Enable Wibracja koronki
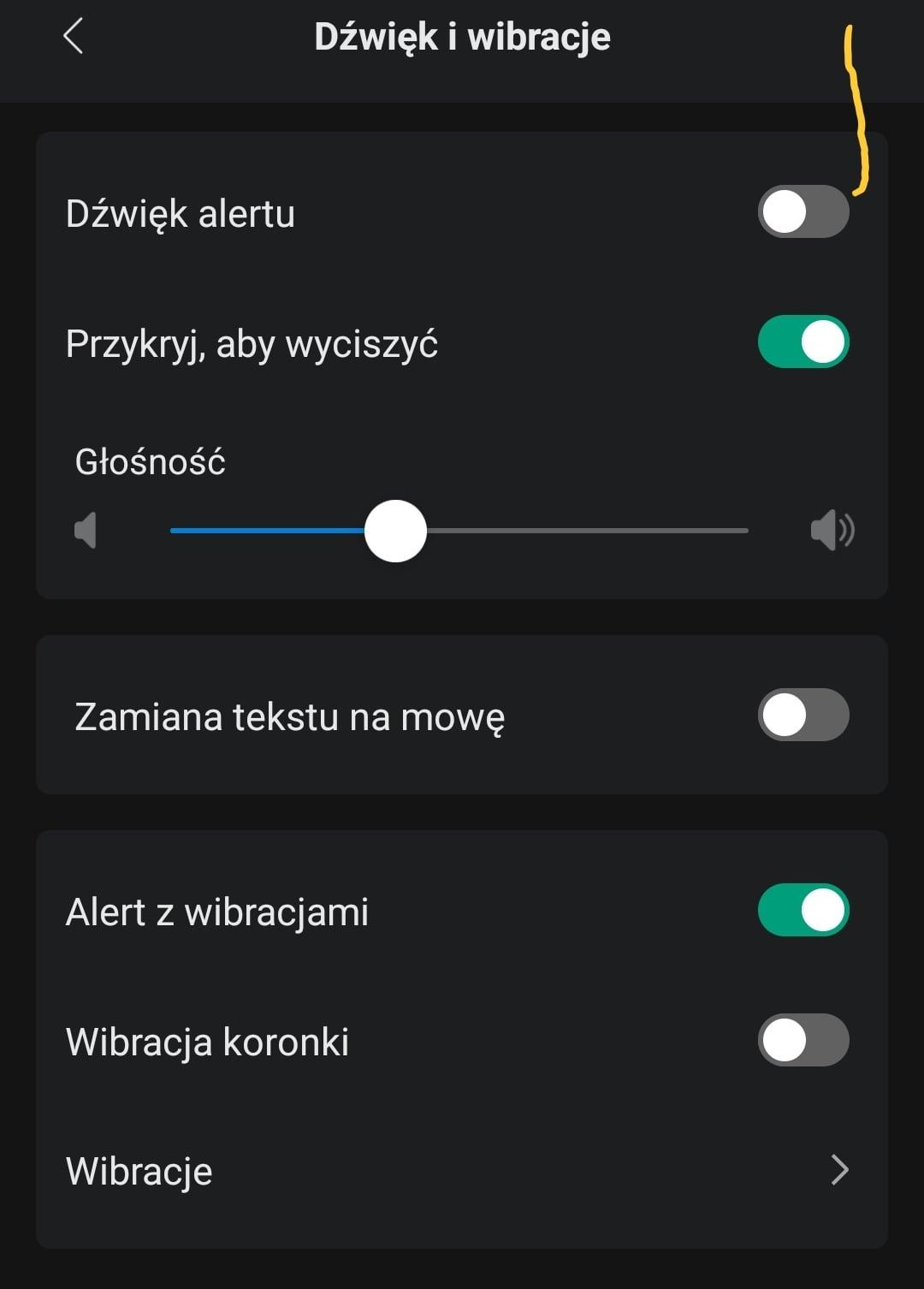 click(x=803, y=1040)
